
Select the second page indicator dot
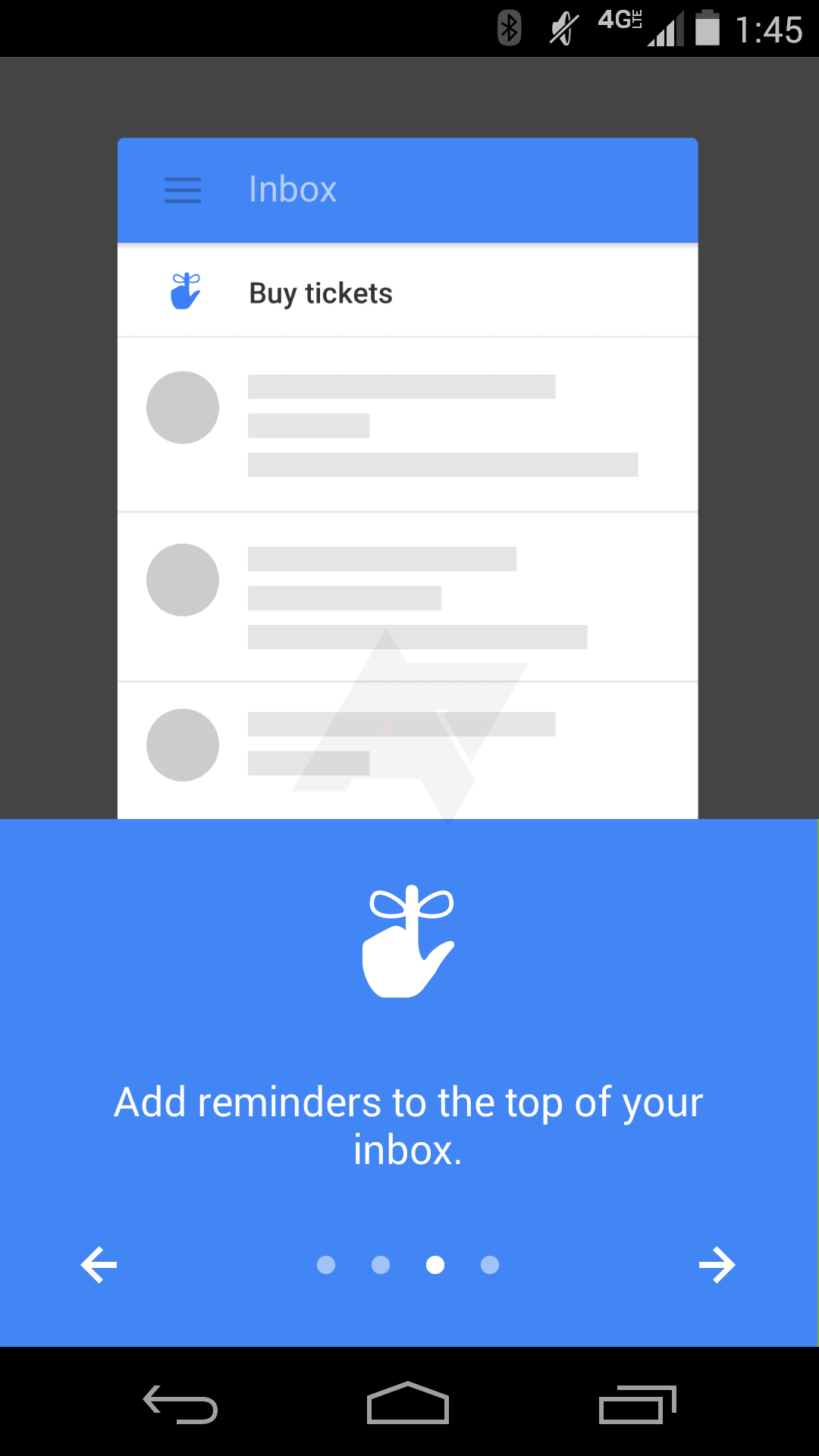click(381, 1265)
